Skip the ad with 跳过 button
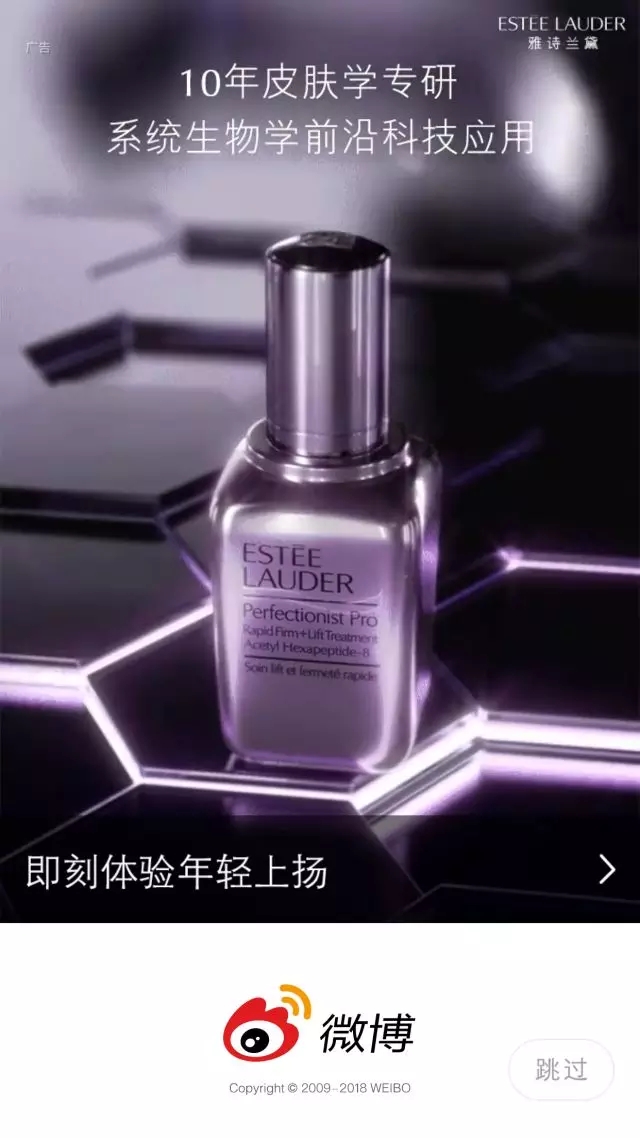This screenshot has width=640, height=1138. 561,1069
